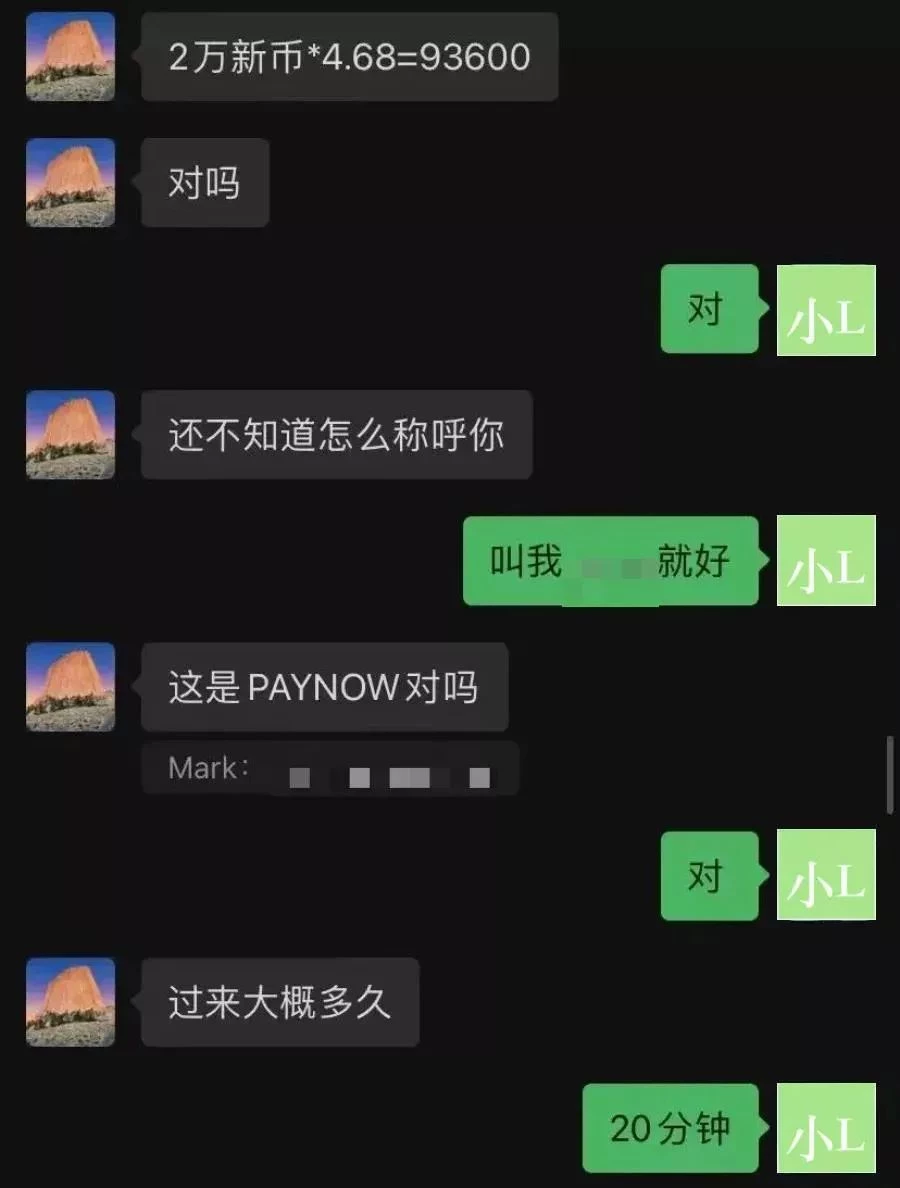Screen dimensions: 900x1188
Task: Tap the contact avatar beside '过来大概多久'
Action: point(70,1002)
